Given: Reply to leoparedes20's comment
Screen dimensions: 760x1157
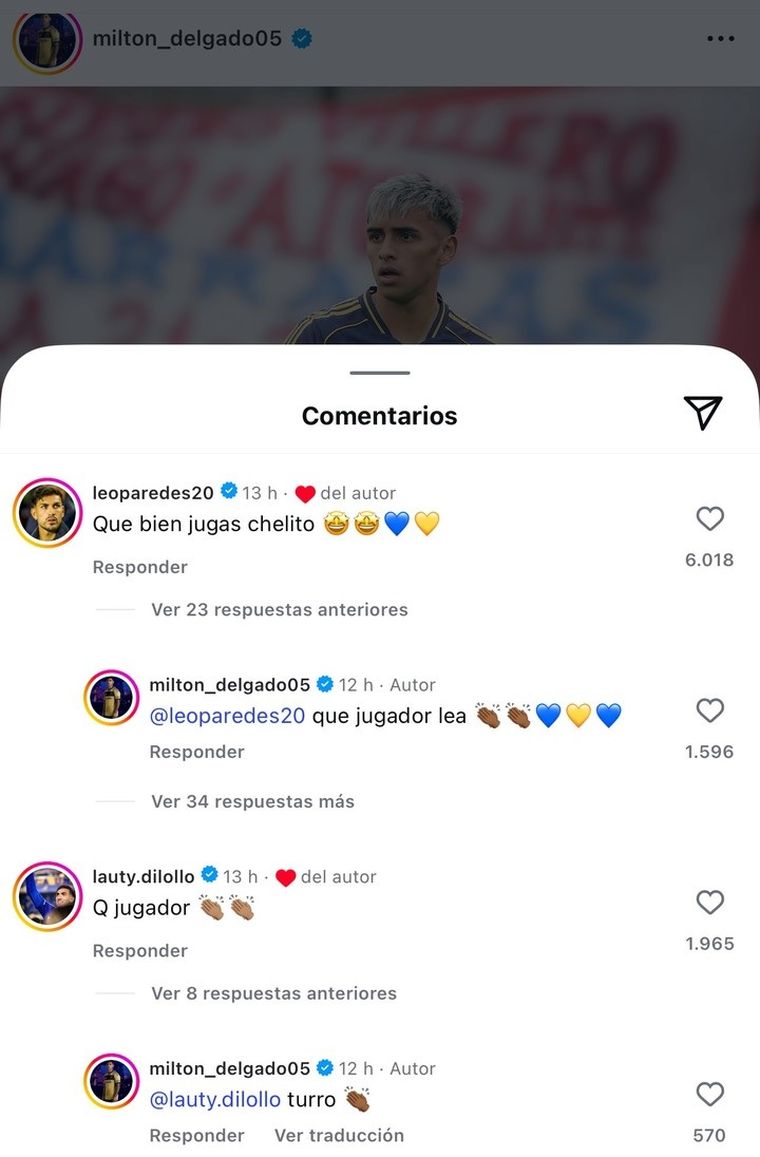Looking at the screenshot, I should coord(140,567).
